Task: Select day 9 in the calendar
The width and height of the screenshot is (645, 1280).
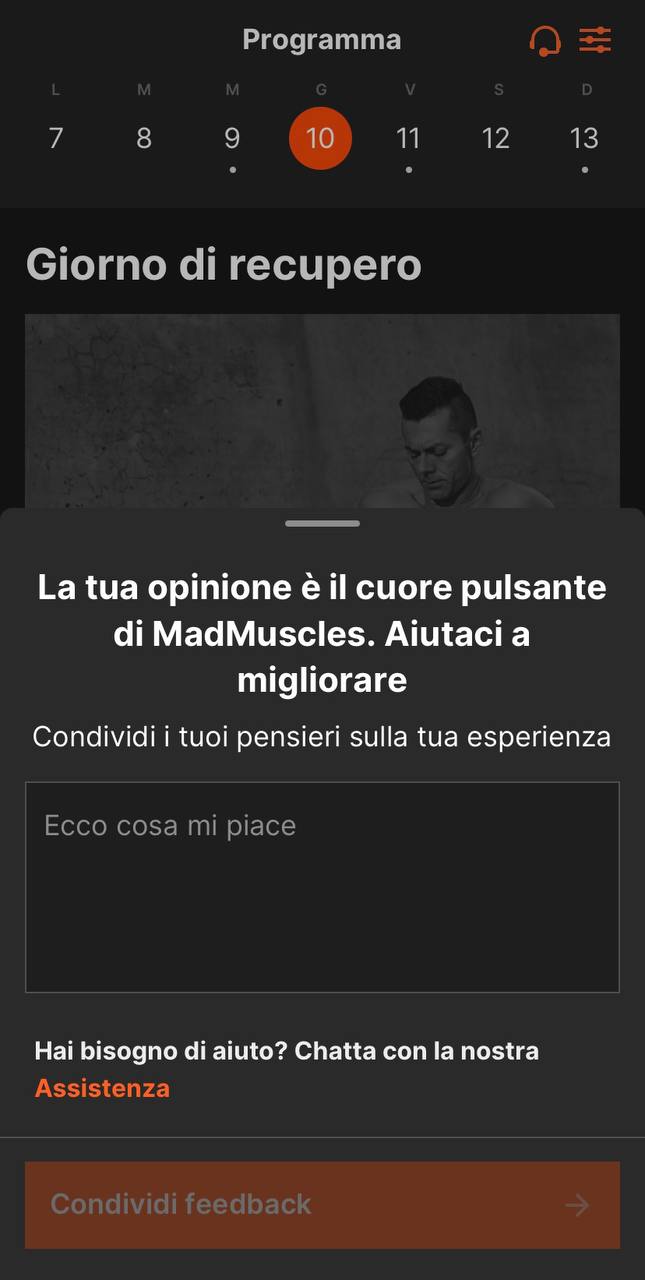Action: pyautogui.click(x=232, y=138)
